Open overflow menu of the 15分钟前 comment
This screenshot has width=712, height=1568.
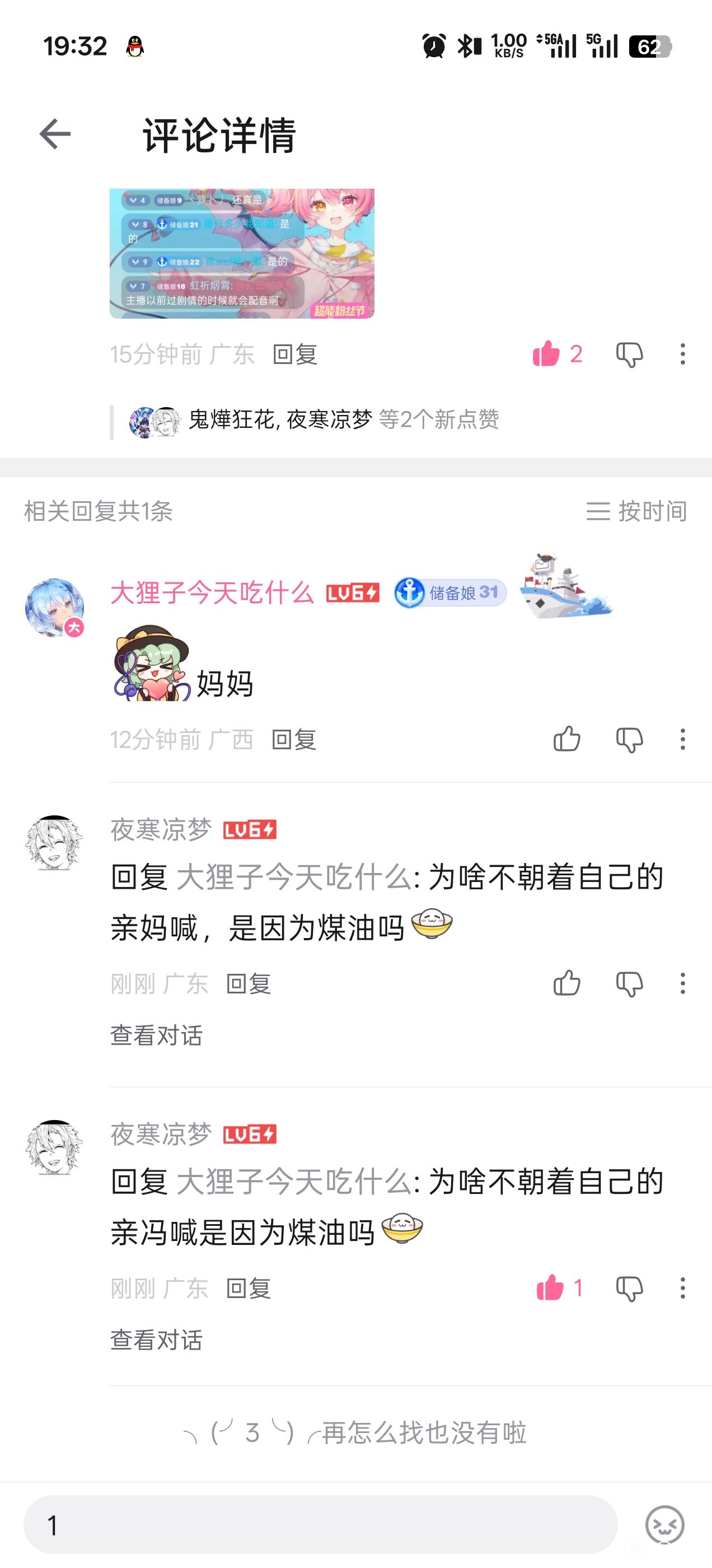683,354
